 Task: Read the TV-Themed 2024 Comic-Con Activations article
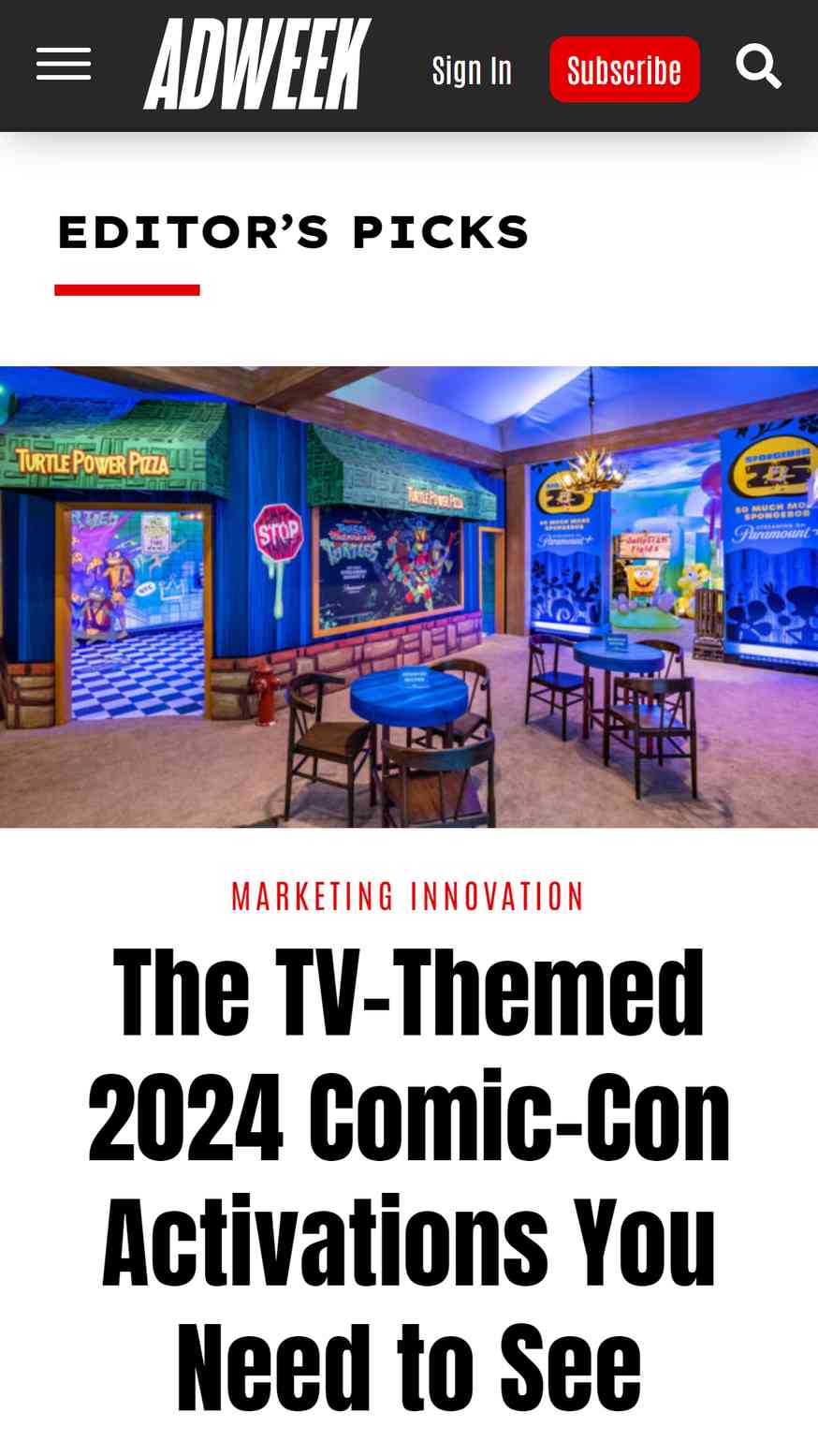tap(409, 1178)
